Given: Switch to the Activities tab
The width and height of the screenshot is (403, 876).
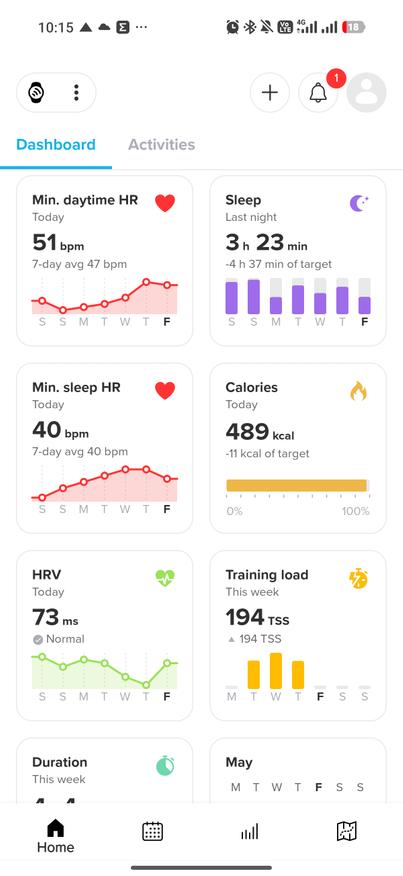Looking at the screenshot, I should [162, 145].
